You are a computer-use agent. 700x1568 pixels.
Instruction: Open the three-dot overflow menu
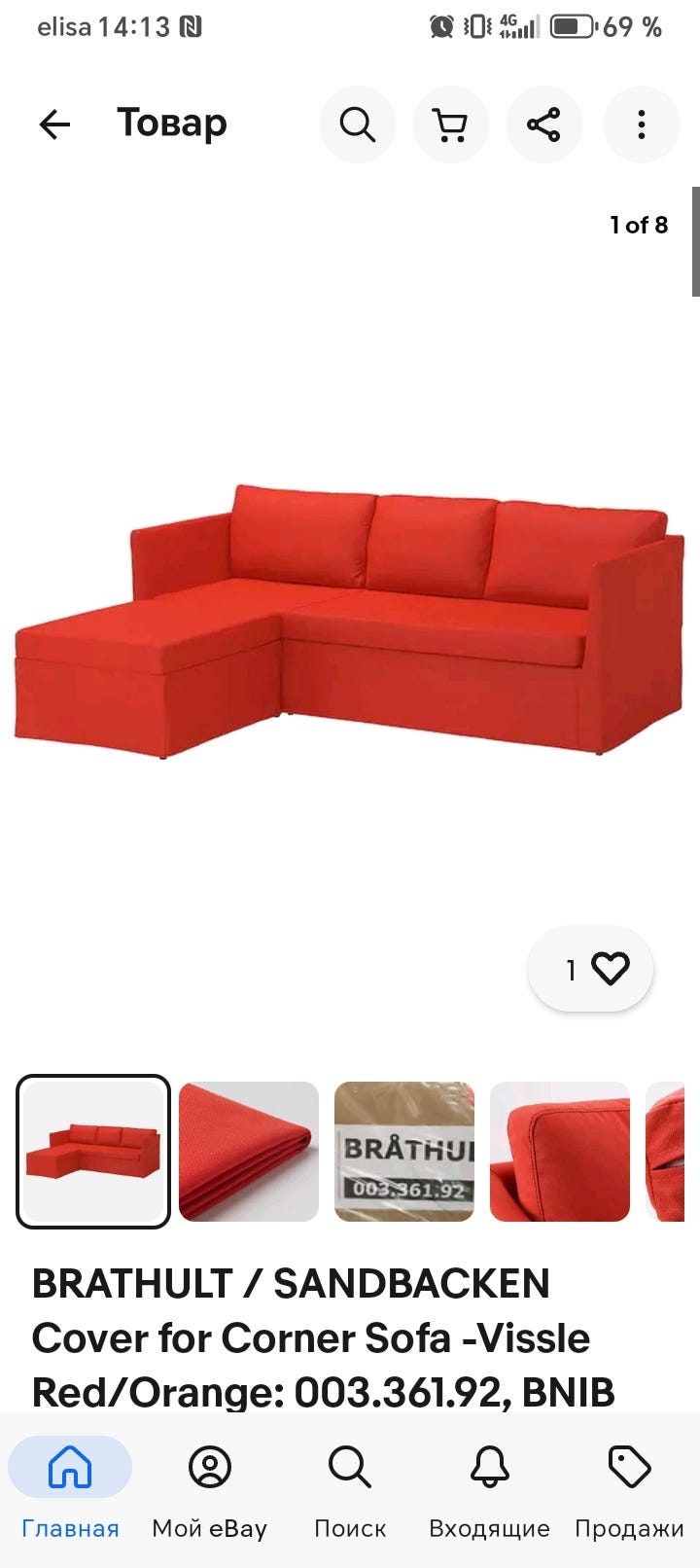pos(641,125)
